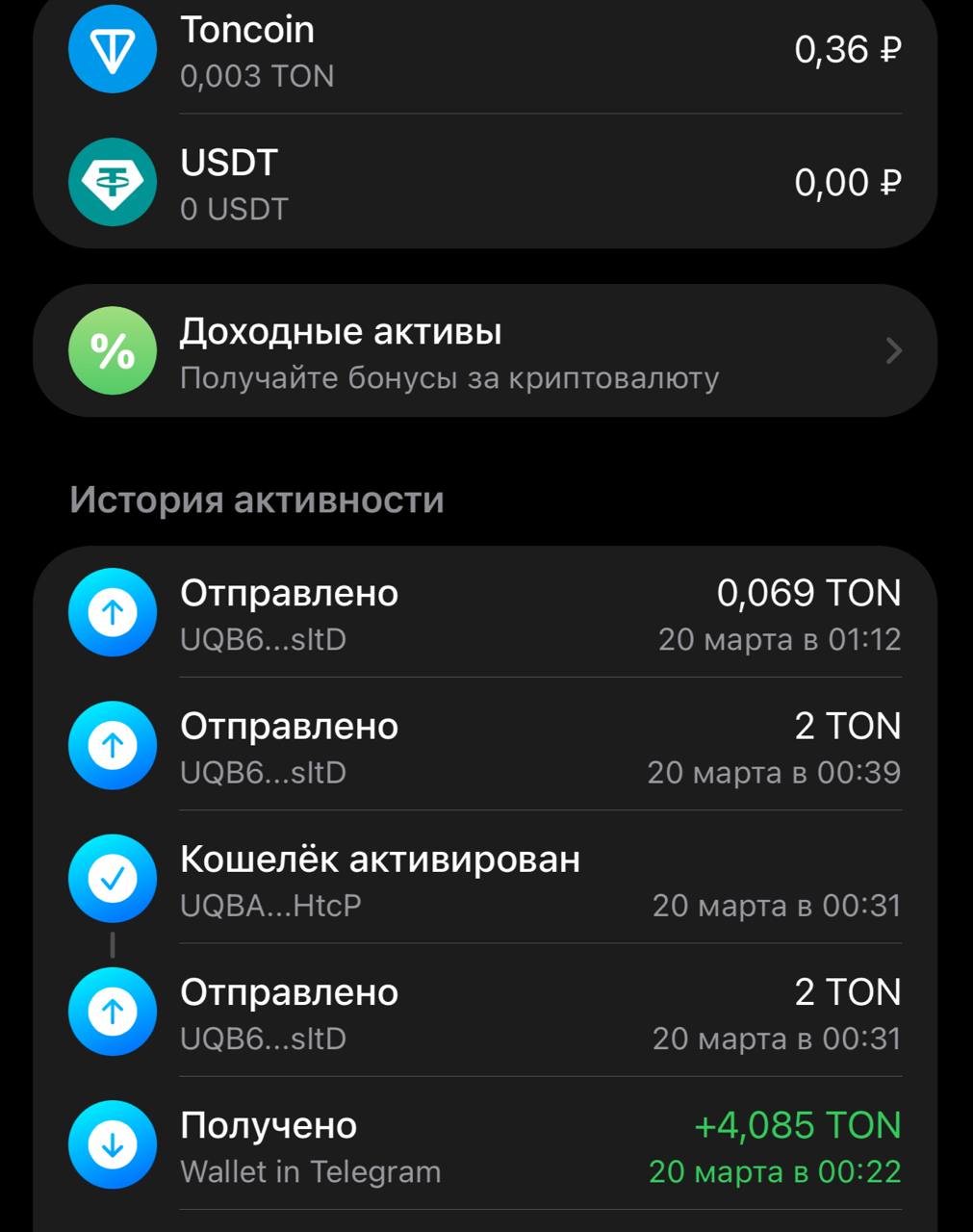Open the Кошелёк активирован entry
Screen dimensions: 973x1232
[x=485, y=880]
